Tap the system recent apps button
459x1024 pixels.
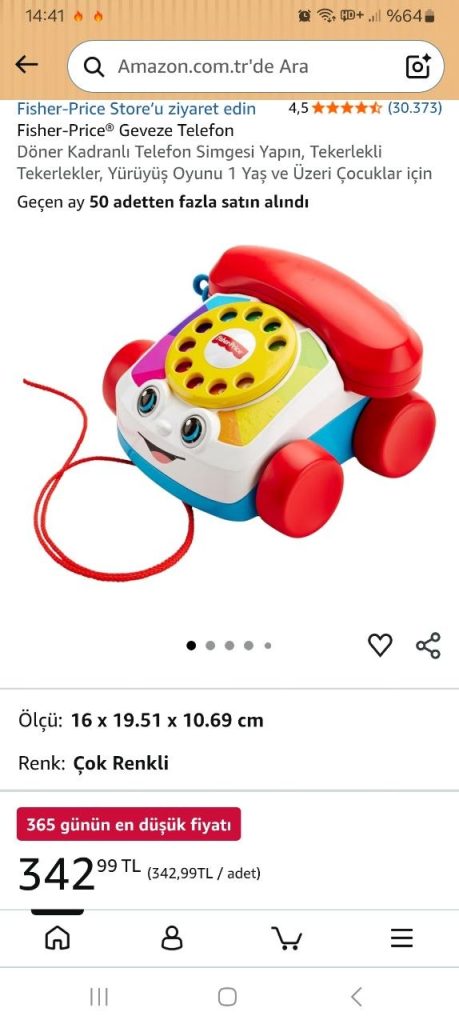(99, 997)
